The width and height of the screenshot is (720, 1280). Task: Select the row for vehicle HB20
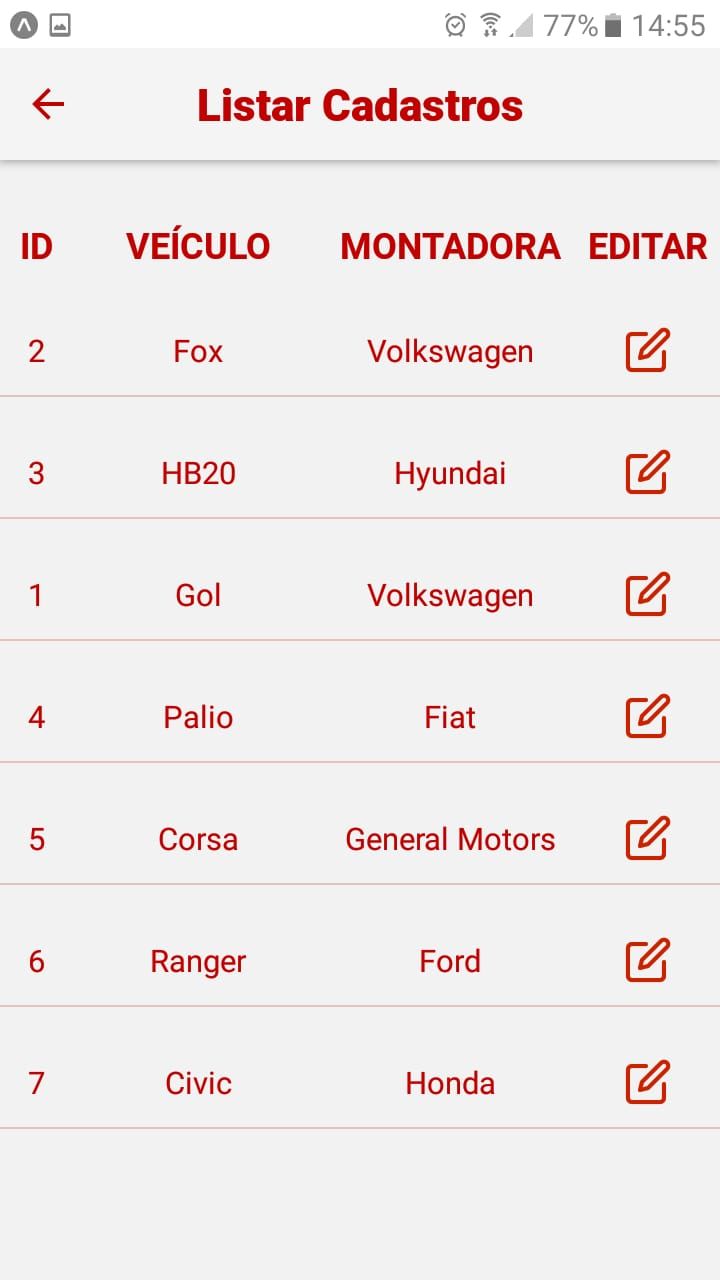pos(198,473)
